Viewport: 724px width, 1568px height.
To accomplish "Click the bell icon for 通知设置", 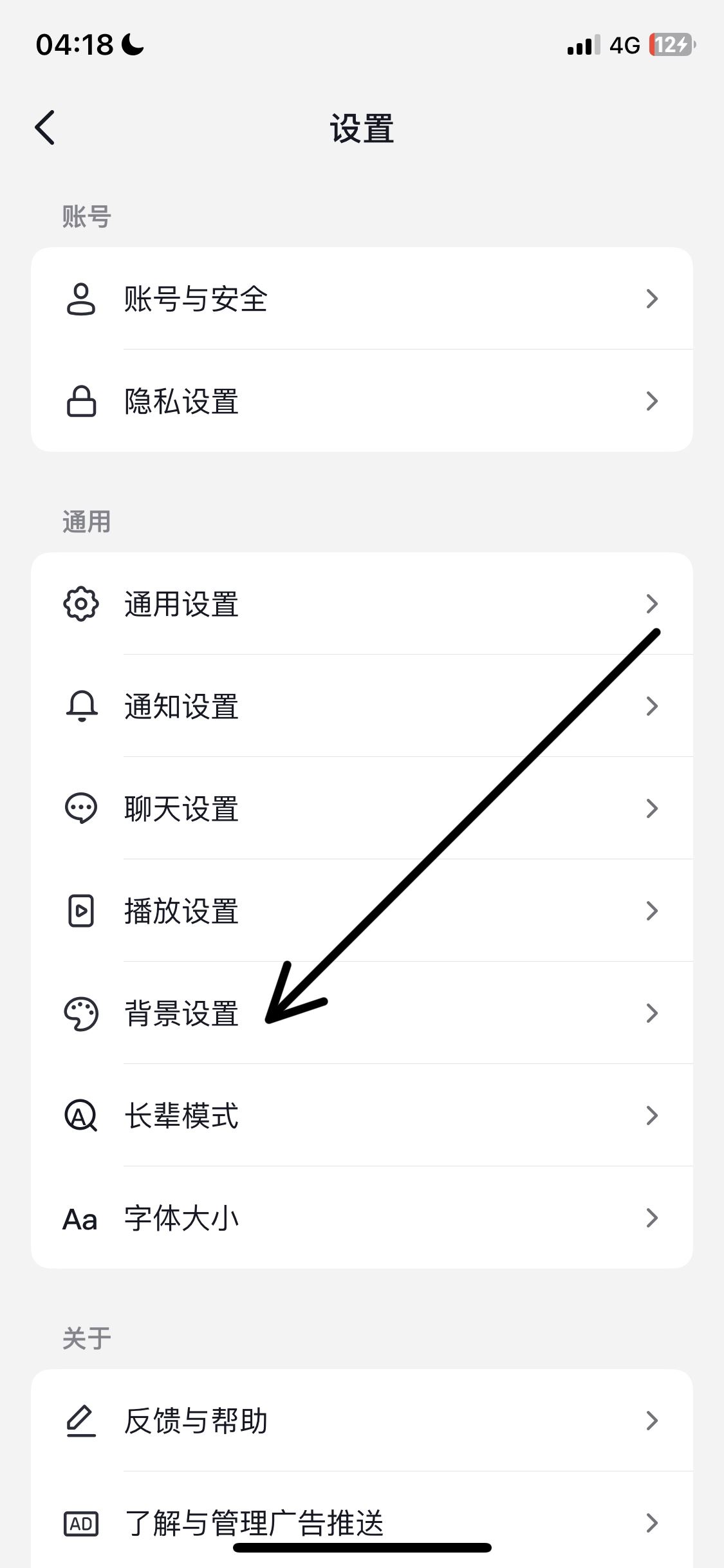I will pyautogui.click(x=80, y=705).
